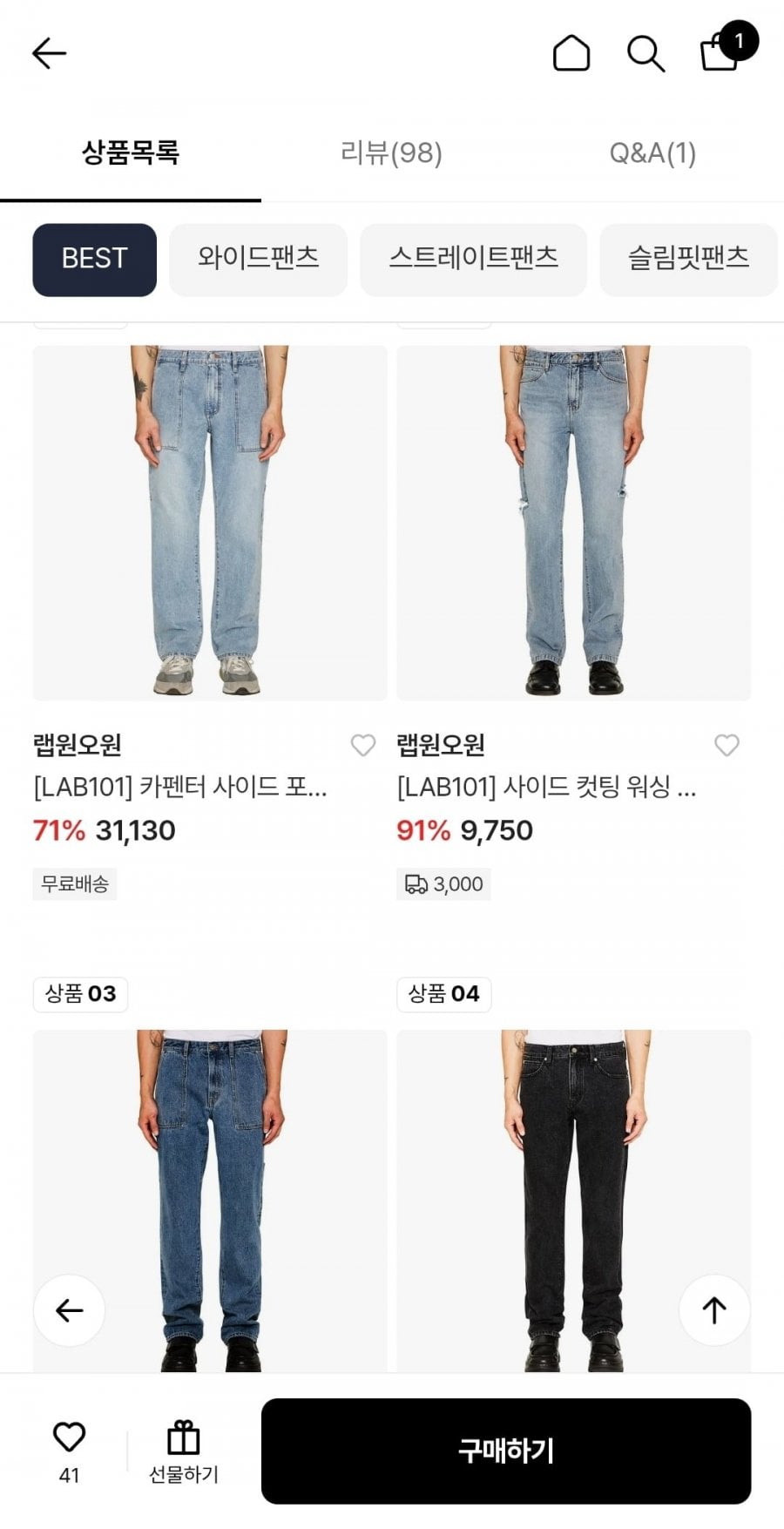Select the 상품목록 tab
The image size is (784, 1529).
pos(131,153)
